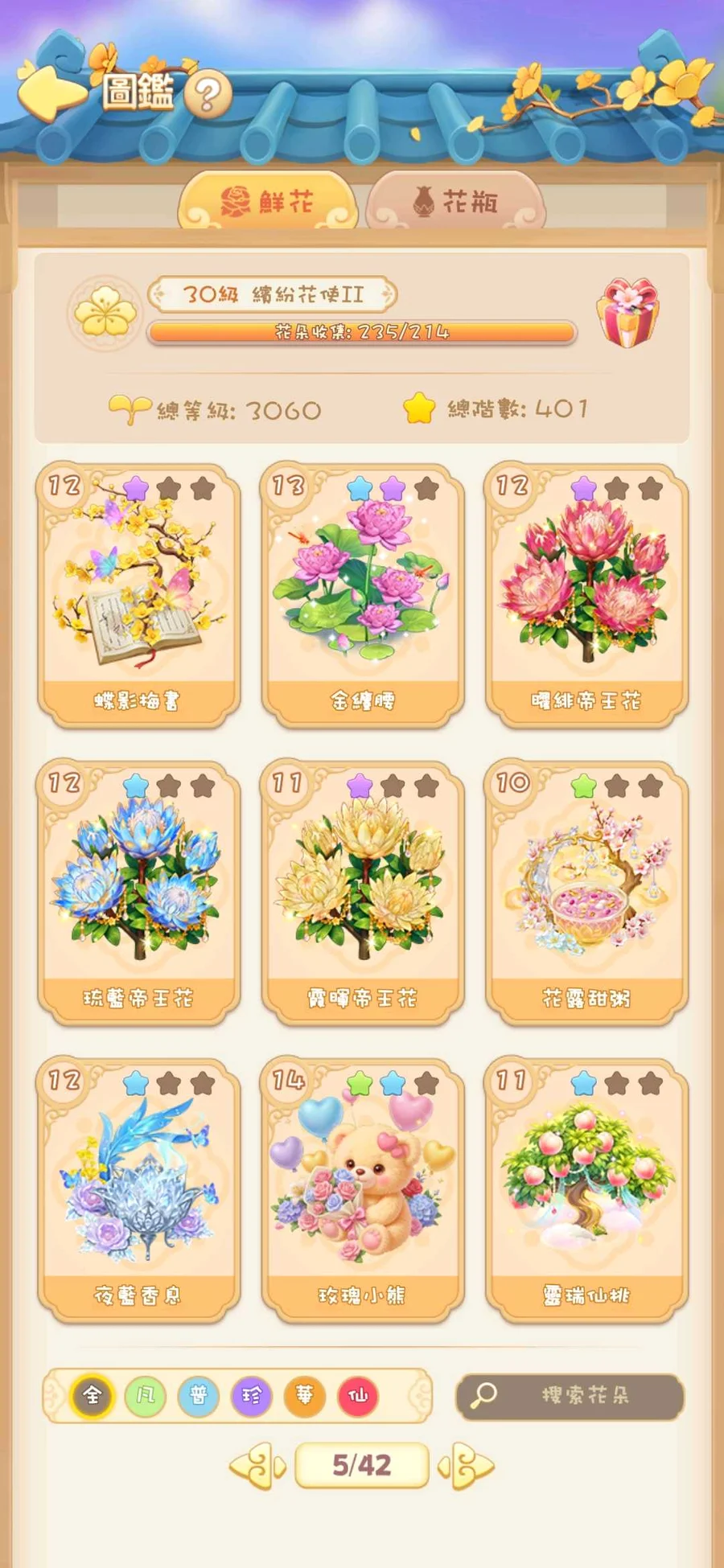Screen dimensions: 724x1568
Task: Filter by 凡 rarity
Action: [x=146, y=1395]
